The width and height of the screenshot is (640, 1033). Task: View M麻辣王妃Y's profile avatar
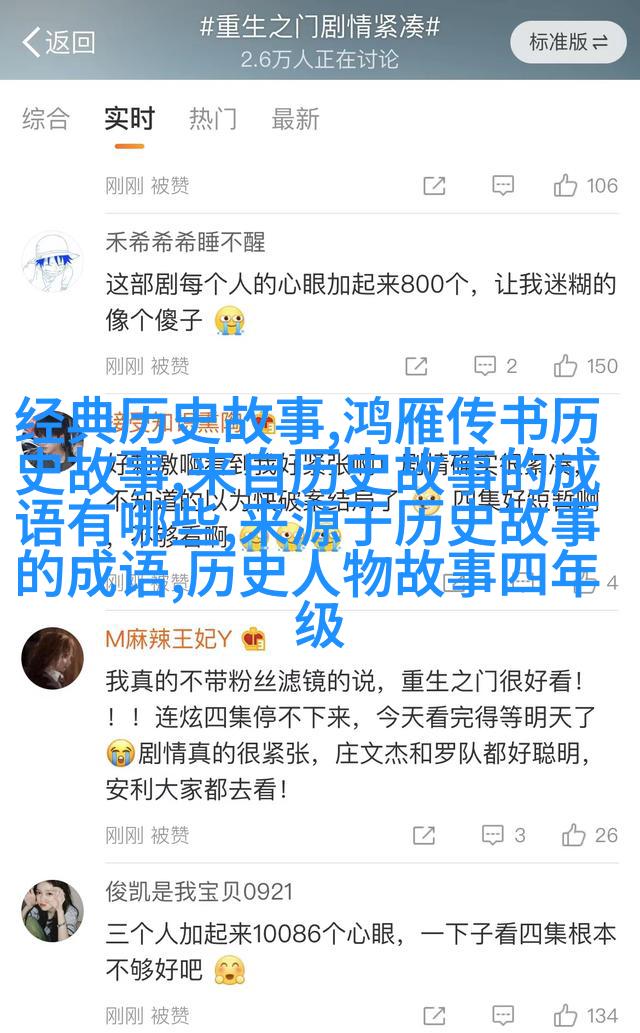pyautogui.click(x=52, y=658)
